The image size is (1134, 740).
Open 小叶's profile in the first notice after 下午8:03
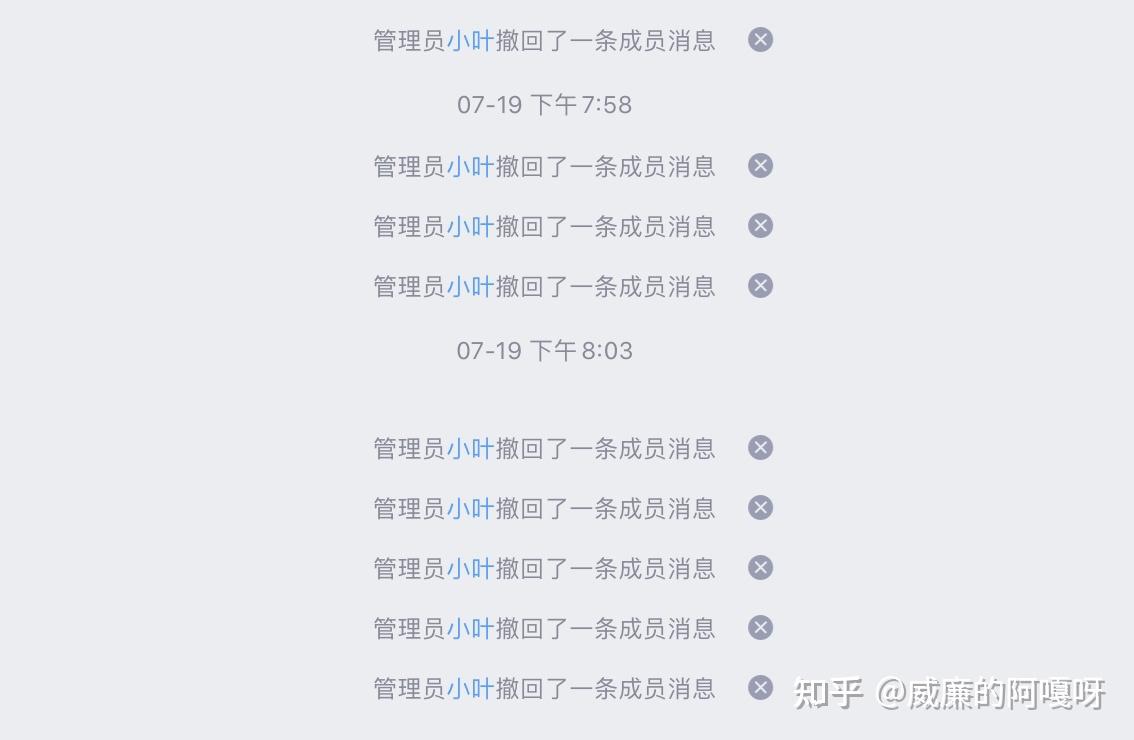(x=470, y=449)
